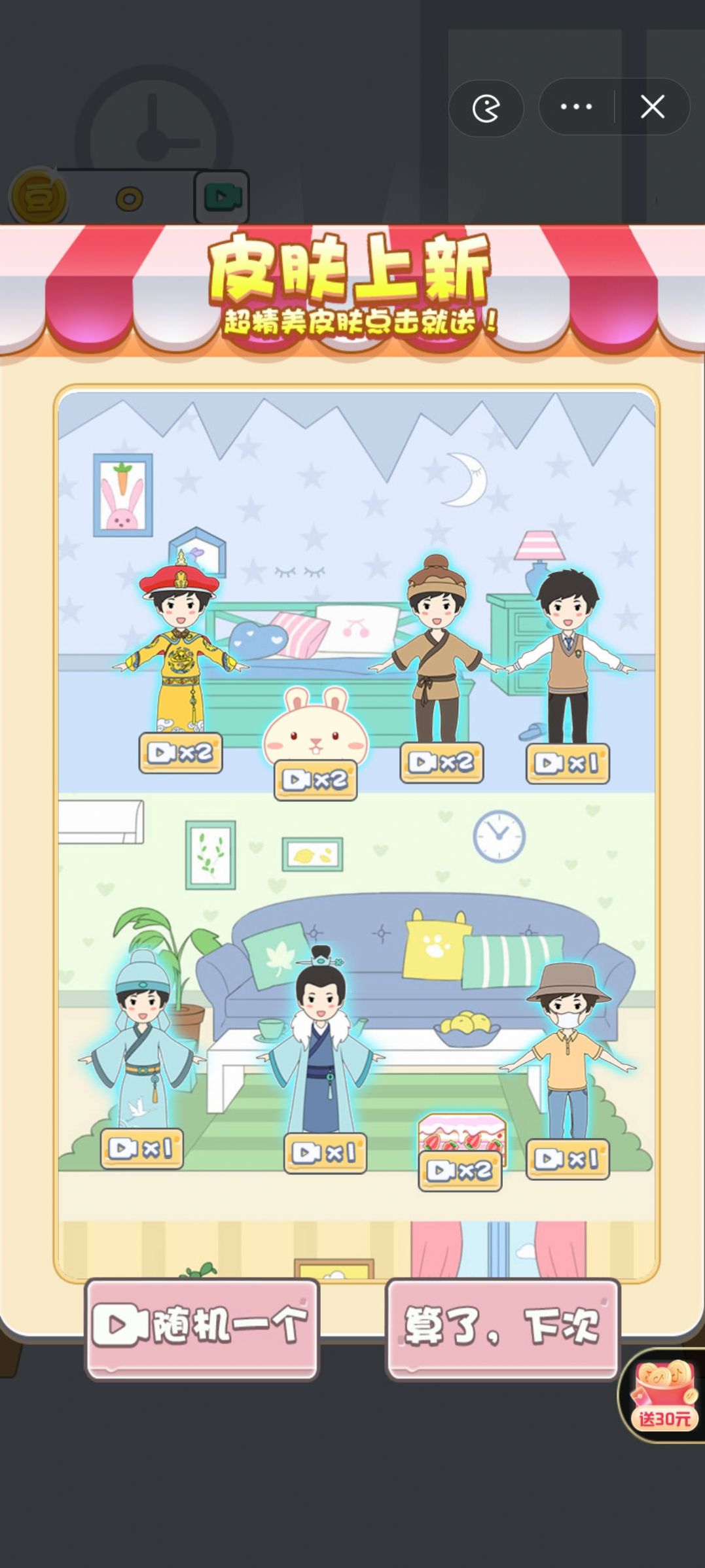This screenshot has width=705, height=1568.
Task: Open the three-dot more menu
Action: coord(576,107)
